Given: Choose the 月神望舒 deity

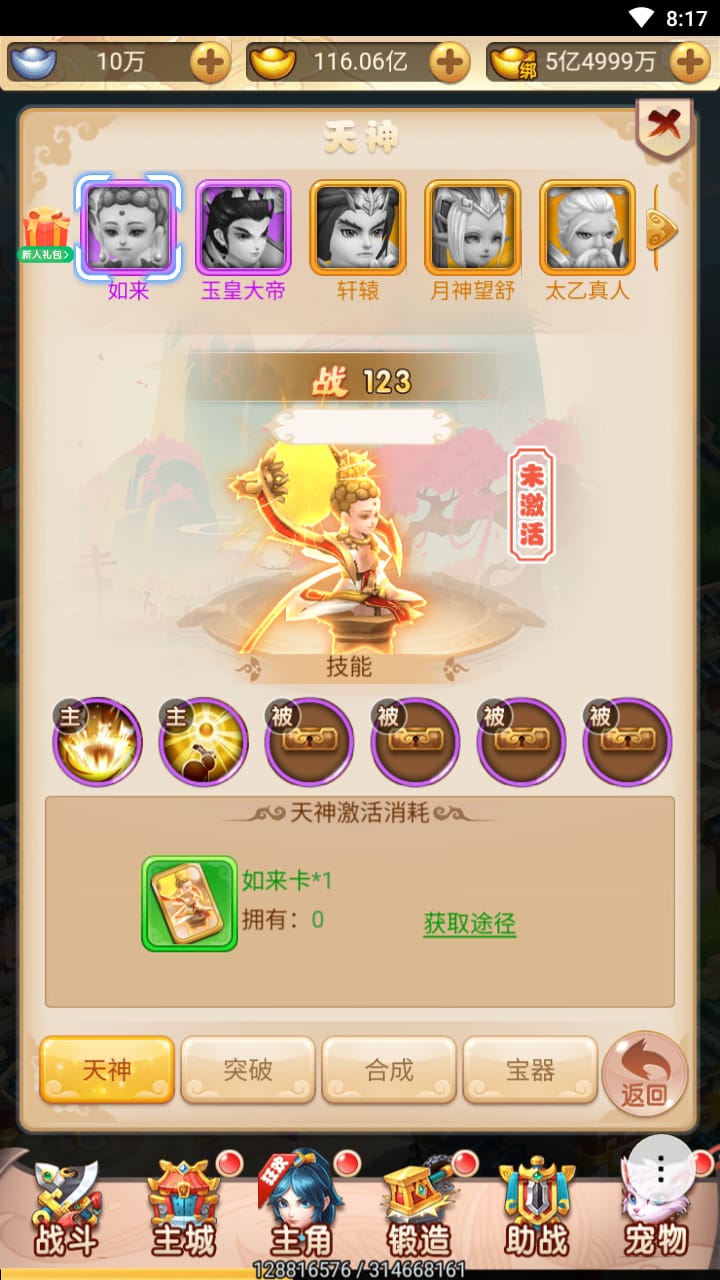Looking at the screenshot, I should pos(473,228).
